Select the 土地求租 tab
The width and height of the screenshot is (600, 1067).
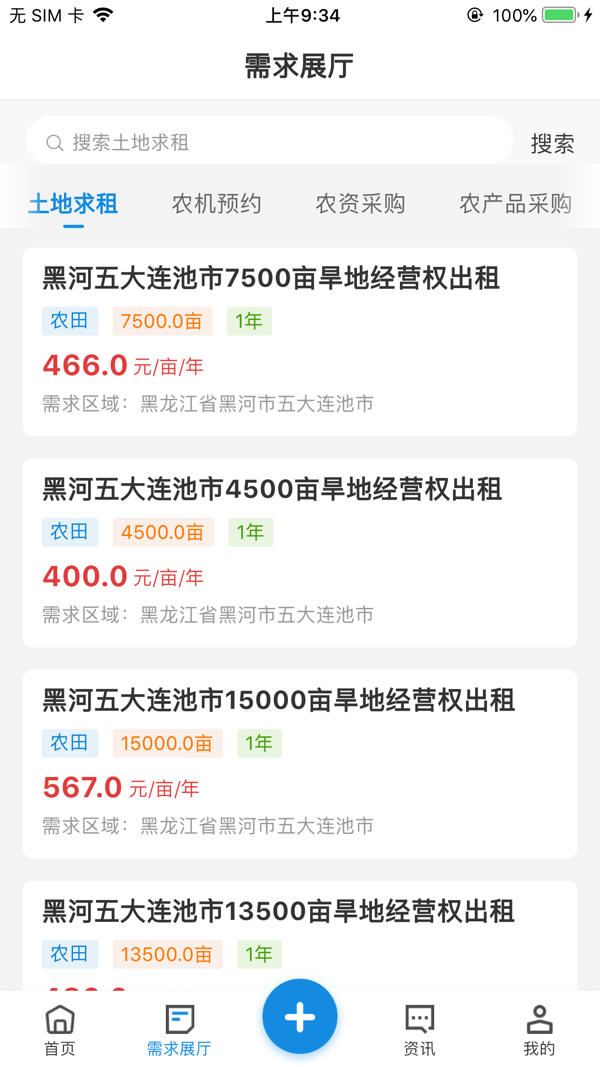coord(73,204)
